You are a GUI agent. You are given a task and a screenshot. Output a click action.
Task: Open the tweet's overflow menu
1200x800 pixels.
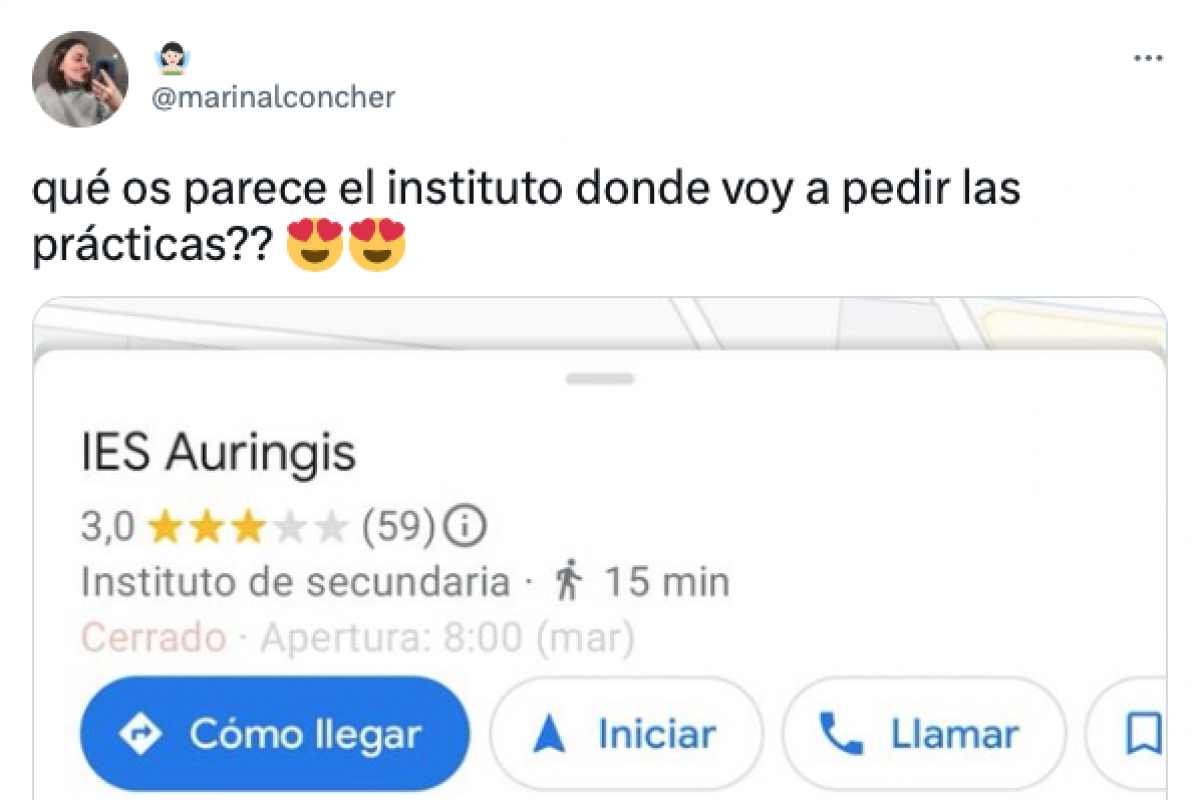[x=1148, y=59]
